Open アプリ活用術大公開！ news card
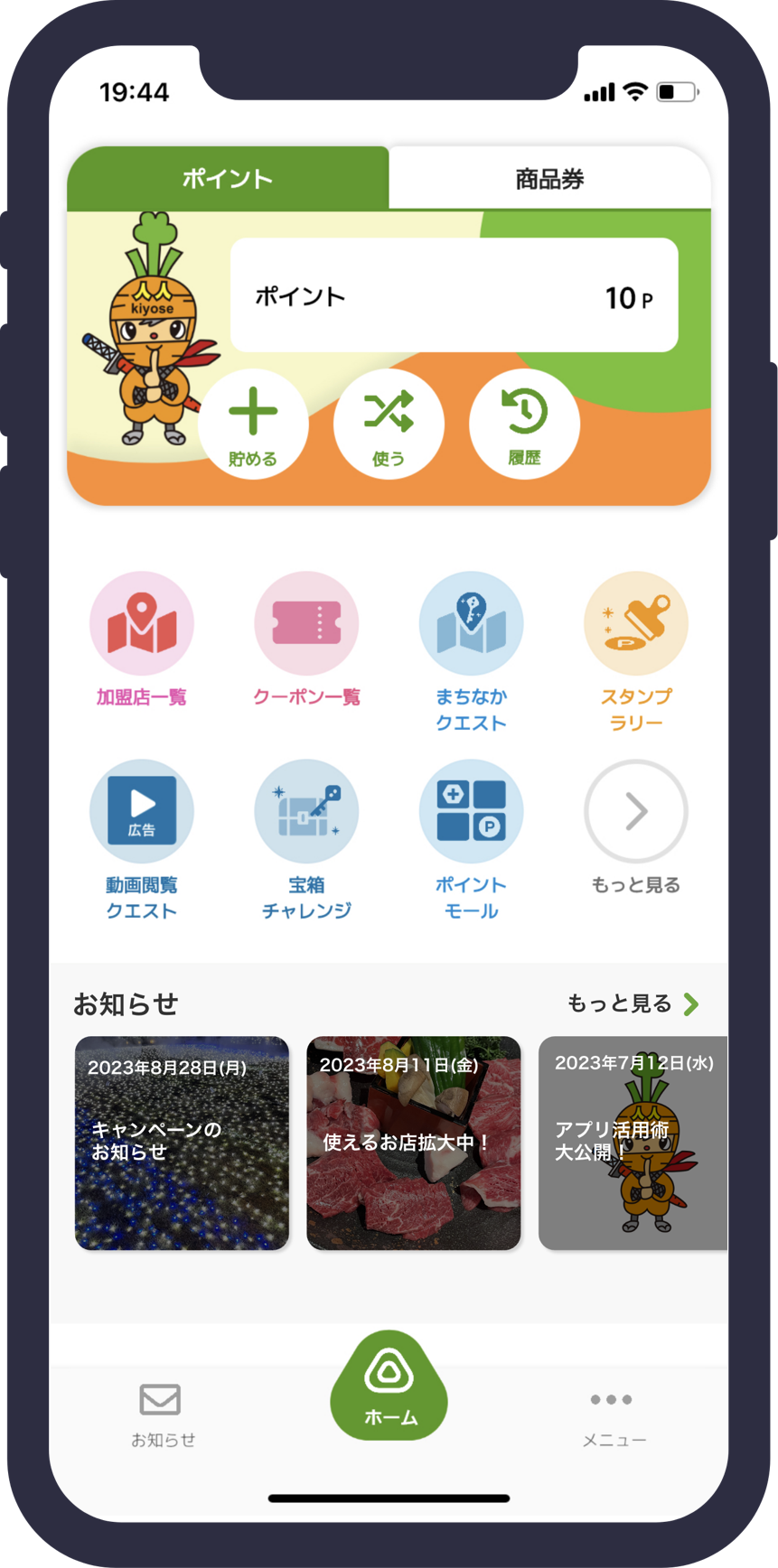Image resolution: width=778 pixels, height=1568 pixels. [x=633, y=1143]
